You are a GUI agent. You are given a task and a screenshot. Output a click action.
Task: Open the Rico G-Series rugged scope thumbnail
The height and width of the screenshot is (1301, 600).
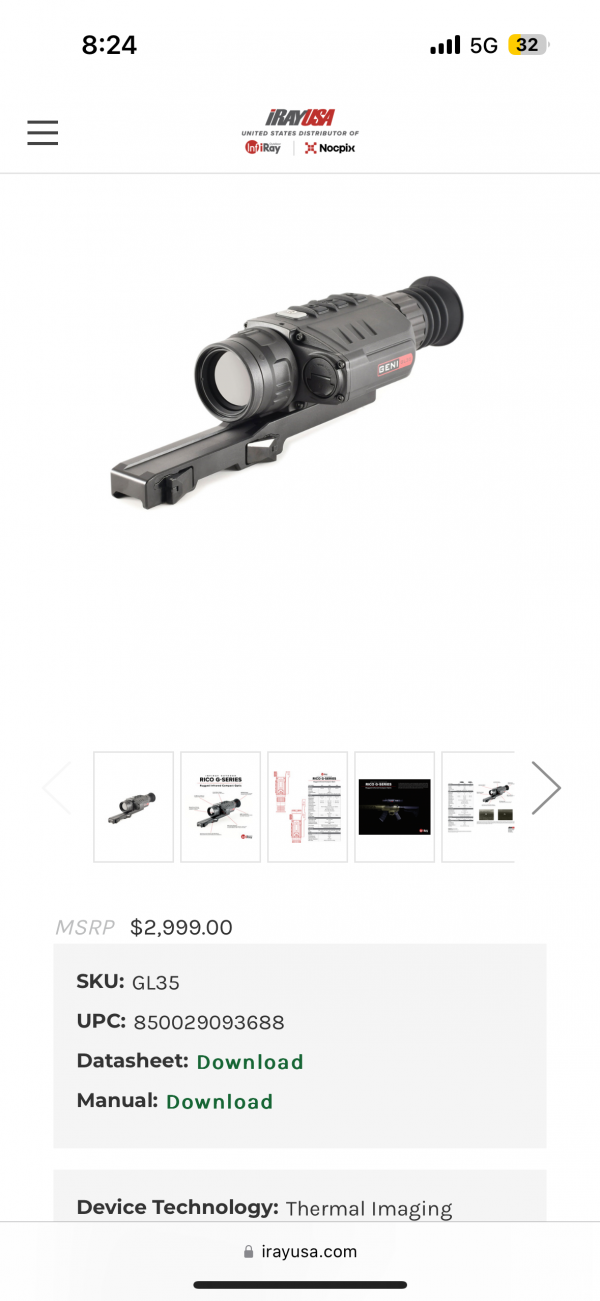click(x=220, y=807)
